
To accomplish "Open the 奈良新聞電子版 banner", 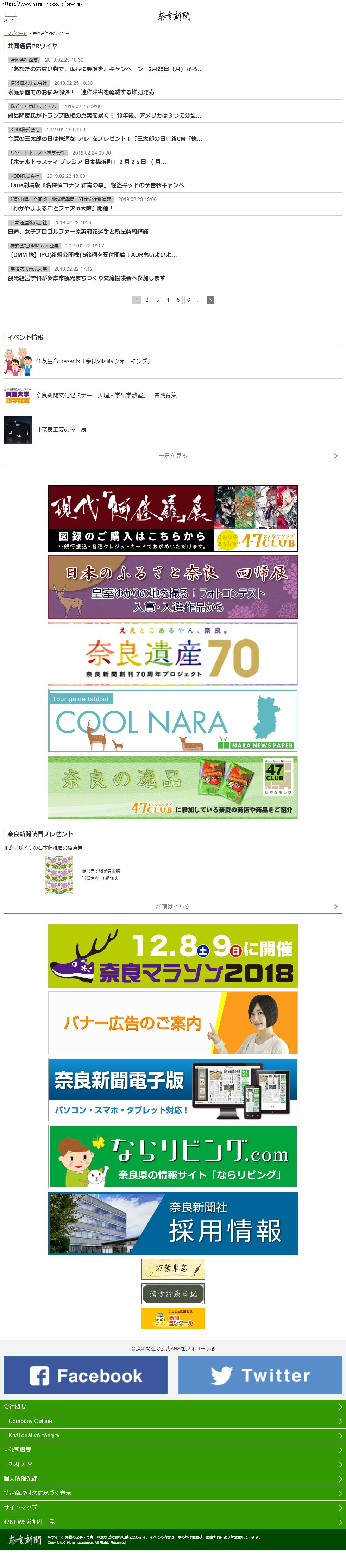I will click(x=173, y=1090).
